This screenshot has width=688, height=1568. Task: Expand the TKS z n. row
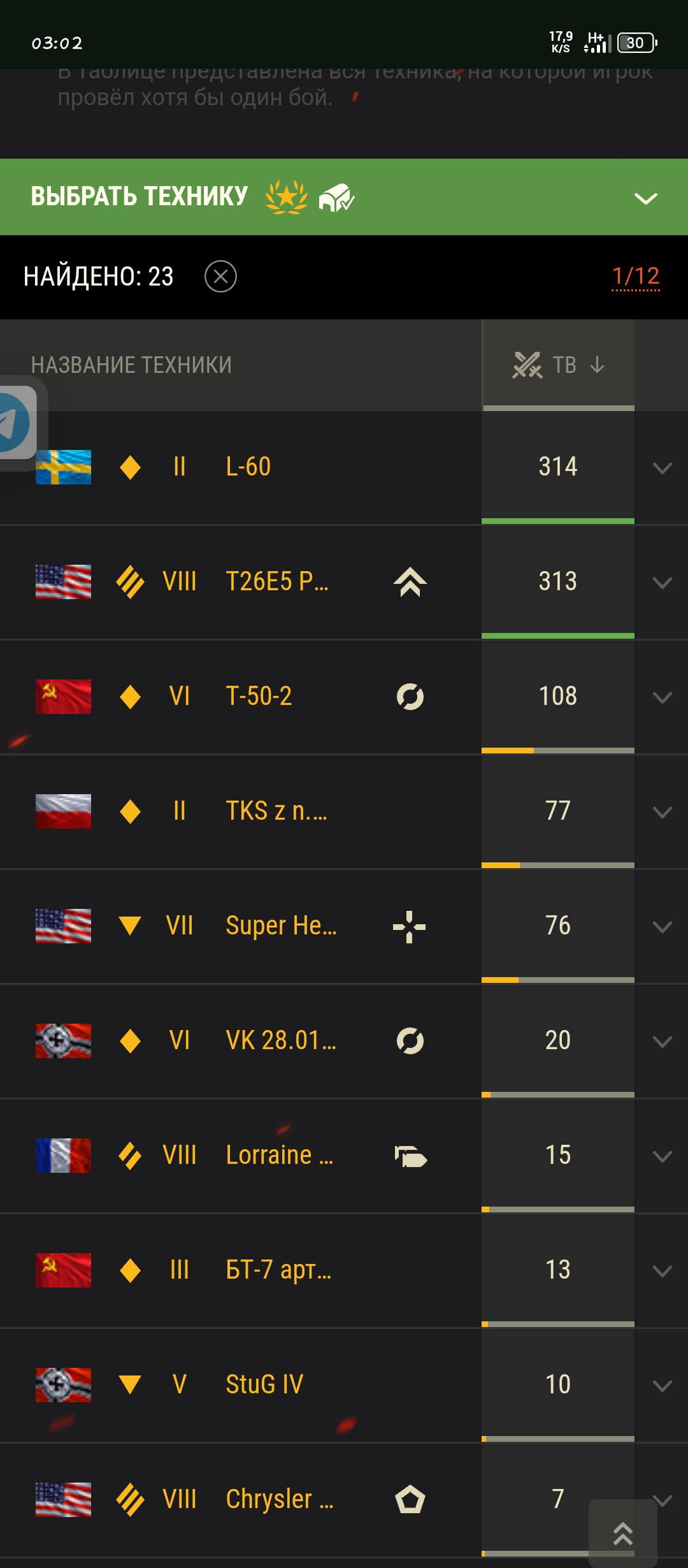point(663,812)
